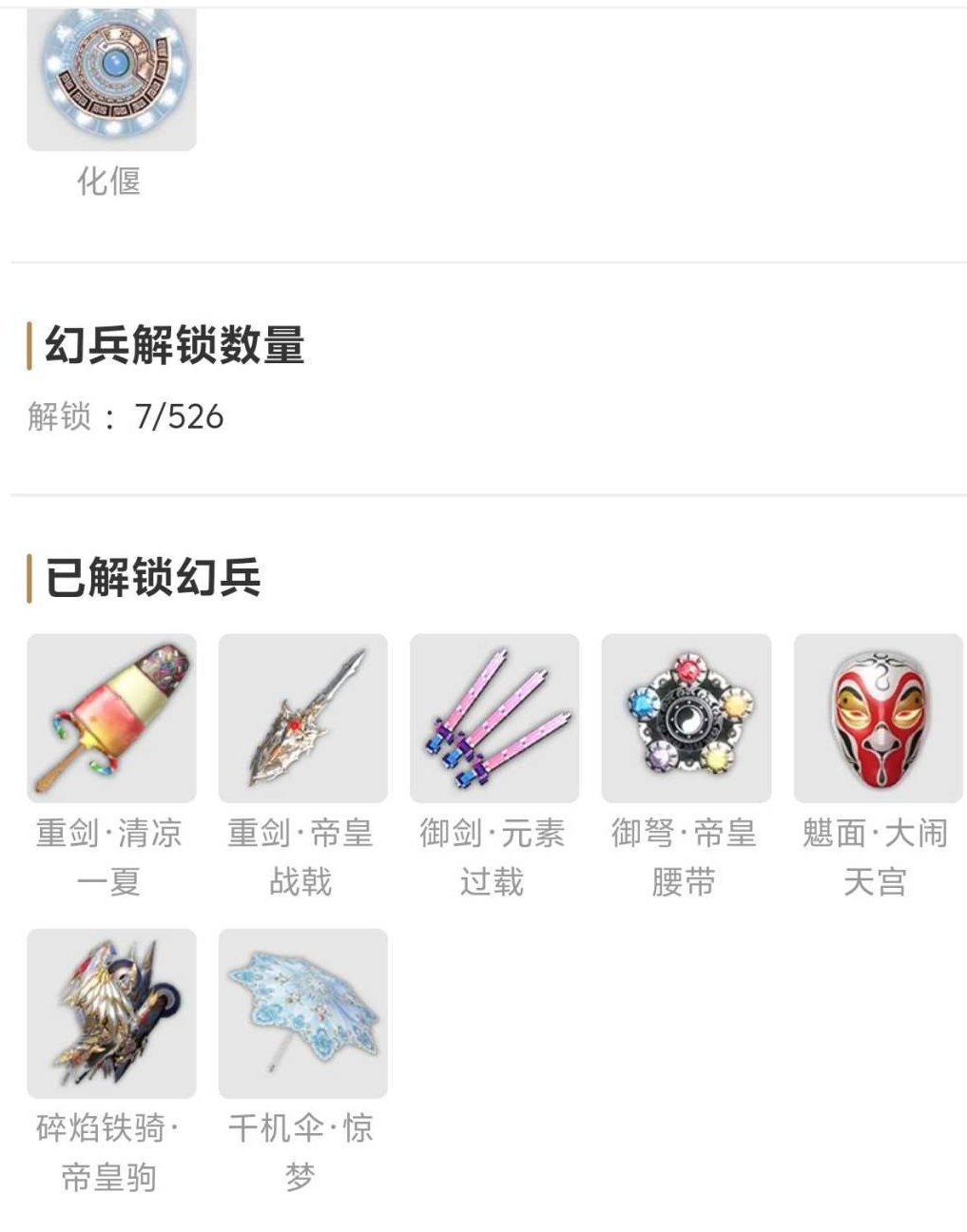This screenshot has width=967, height=1232.
Task: Click the 重剑·清凉一夏 label below its thumbnail
Action: click(x=109, y=857)
